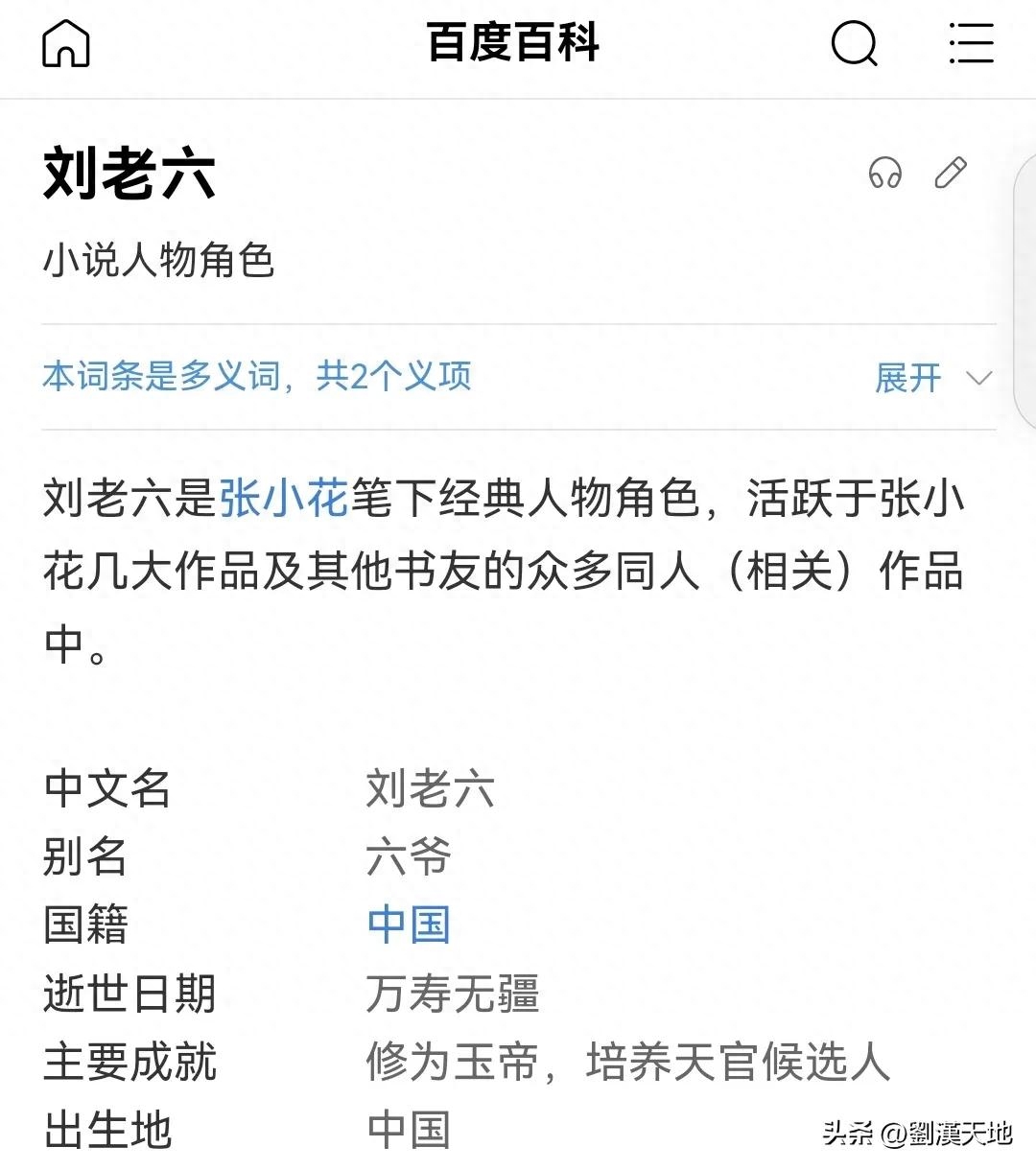
Task: Open the 中国 nationality link
Action: pyautogui.click(x=409, y=924)
